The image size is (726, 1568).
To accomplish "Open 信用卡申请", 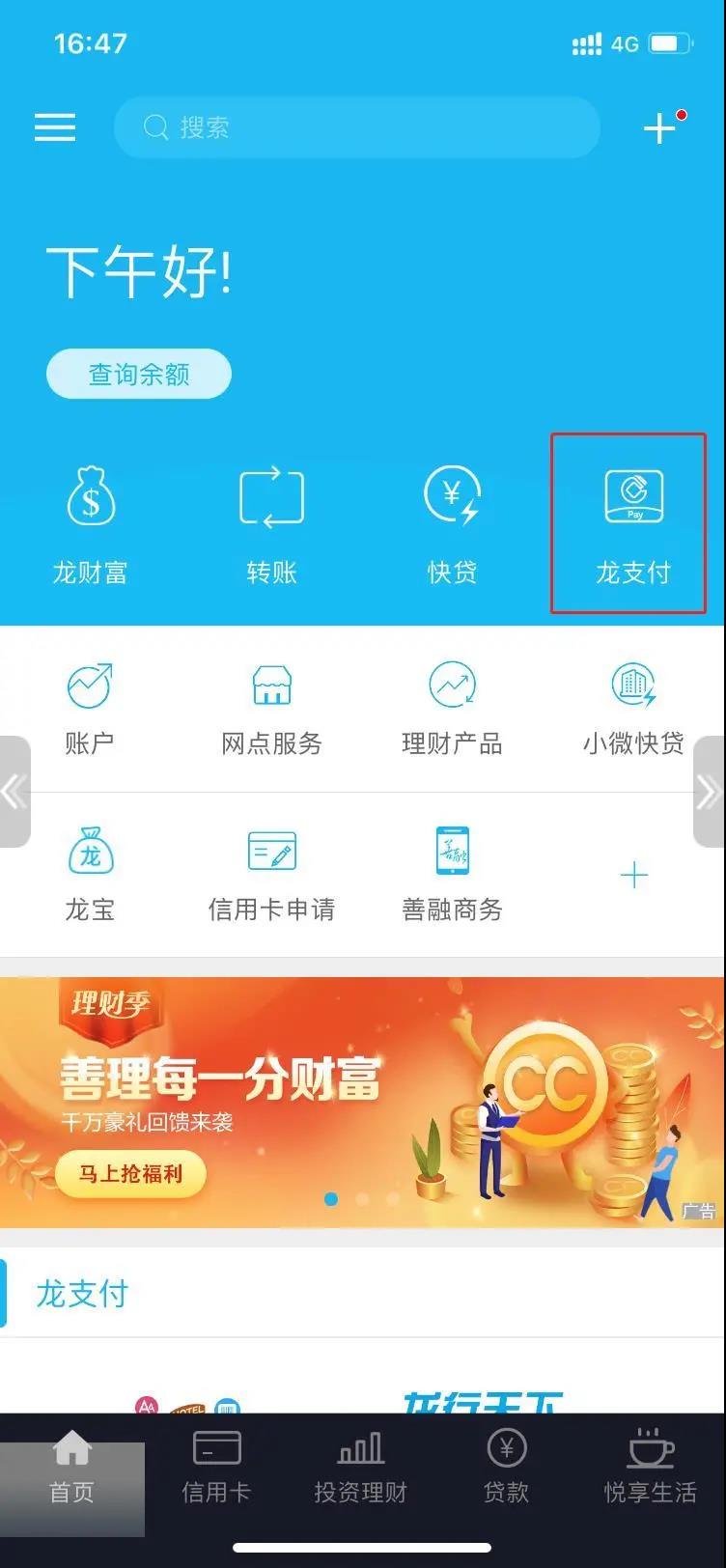I will [x=271, y=874].
